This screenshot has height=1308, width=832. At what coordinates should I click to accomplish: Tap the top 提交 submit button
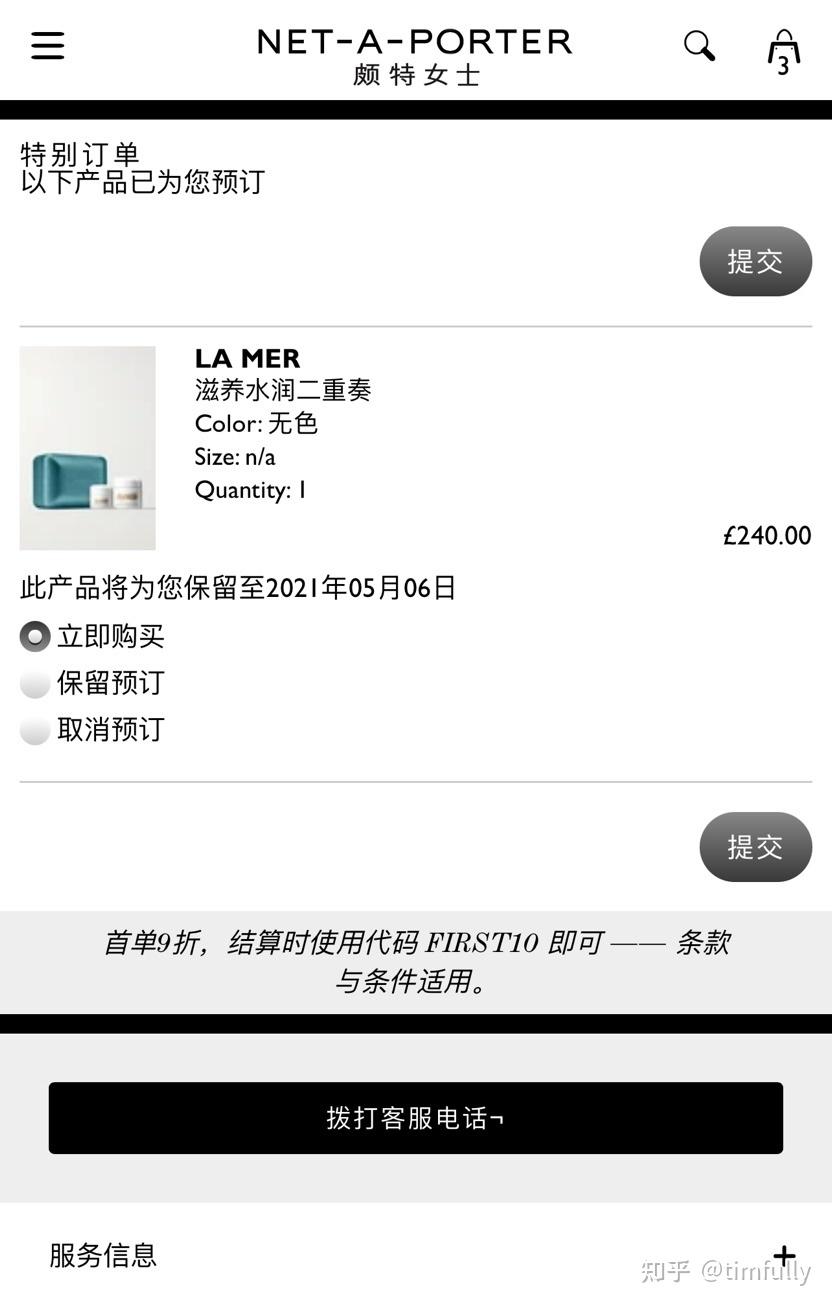click(x=755, y=261)
